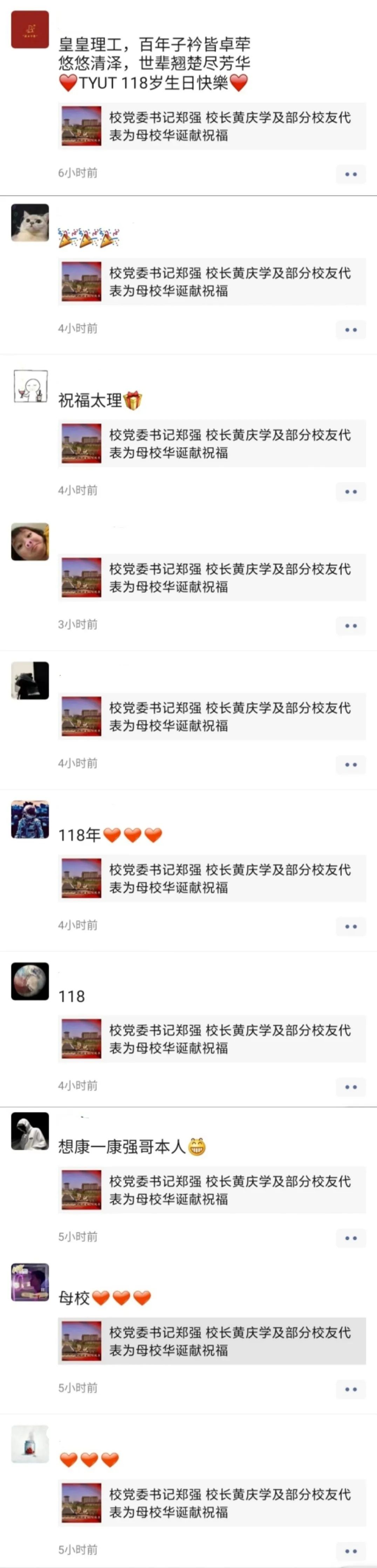377x1568 pixels.
Task: Open the link card under the TYUT 118岁生日快樂 post
Action: [x=212, y=127]
